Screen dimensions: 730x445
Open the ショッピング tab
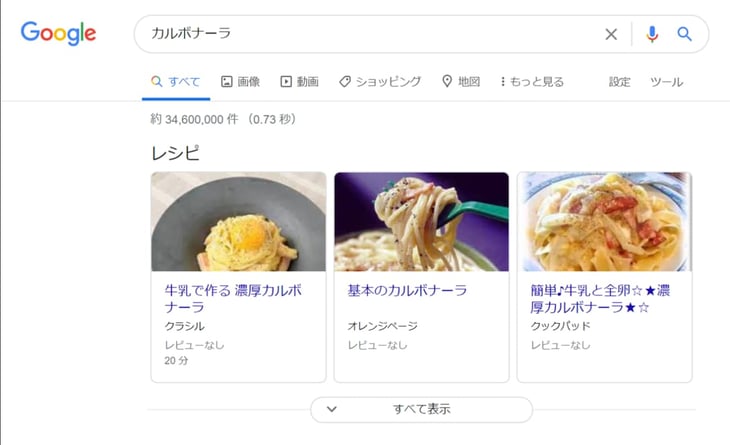[x=379, y=82]
